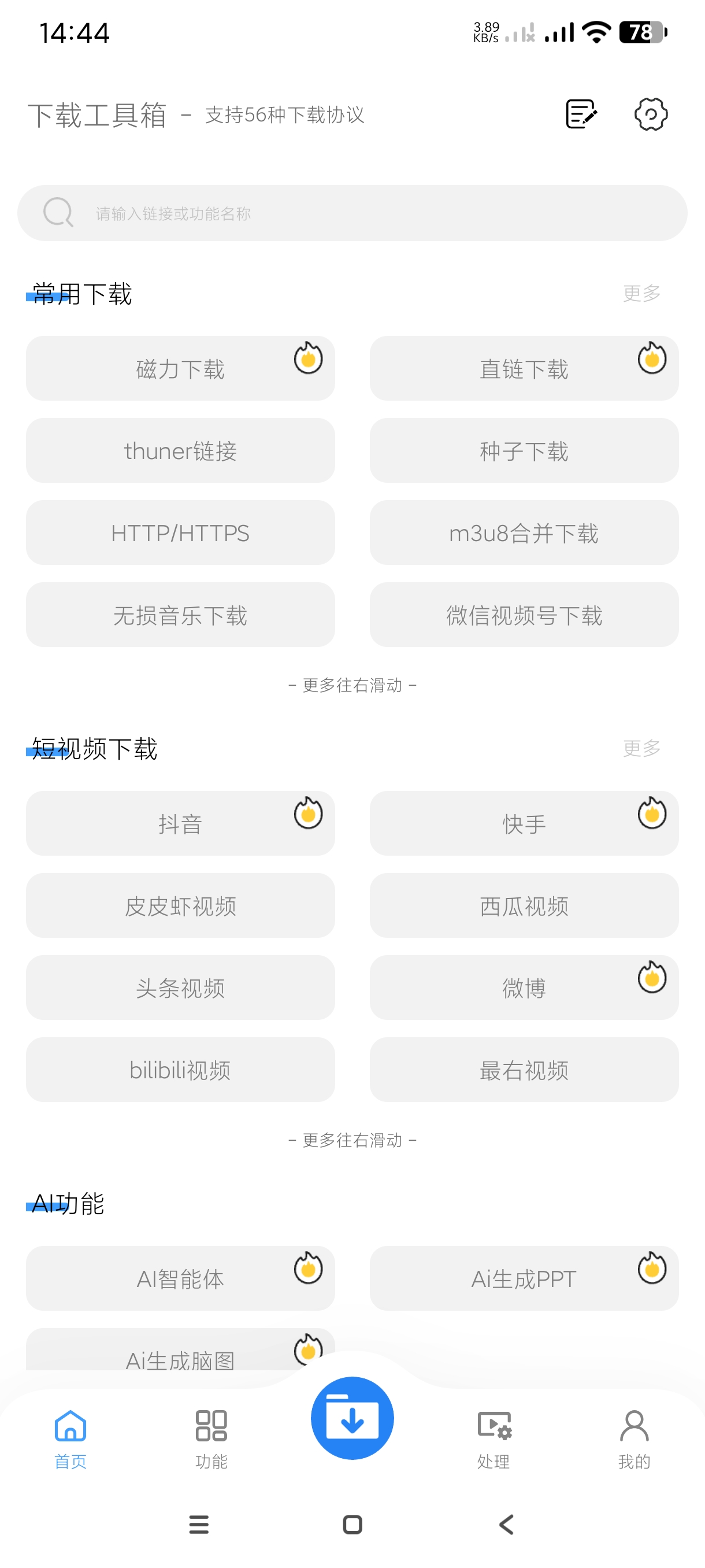
Task: Open 无损音乐下载
Action: coord(180,615)
